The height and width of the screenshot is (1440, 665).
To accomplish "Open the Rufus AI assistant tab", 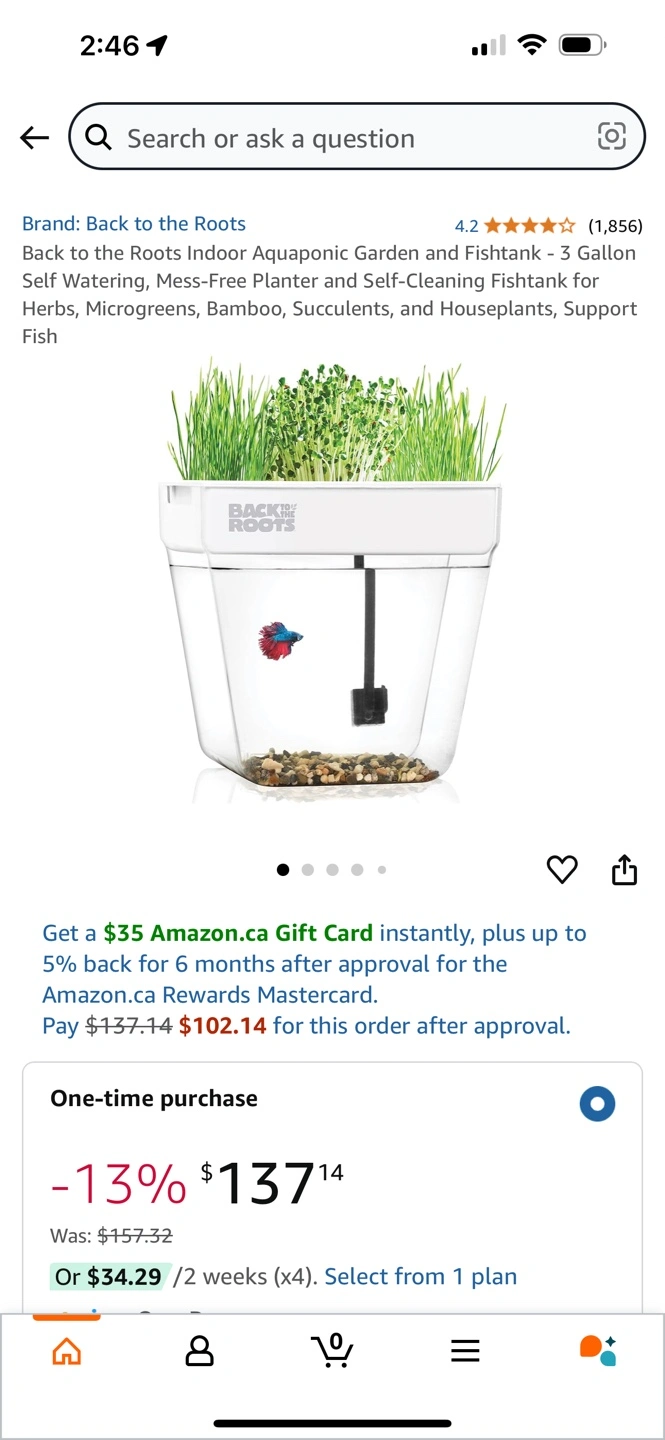I will coord(598,1351).
